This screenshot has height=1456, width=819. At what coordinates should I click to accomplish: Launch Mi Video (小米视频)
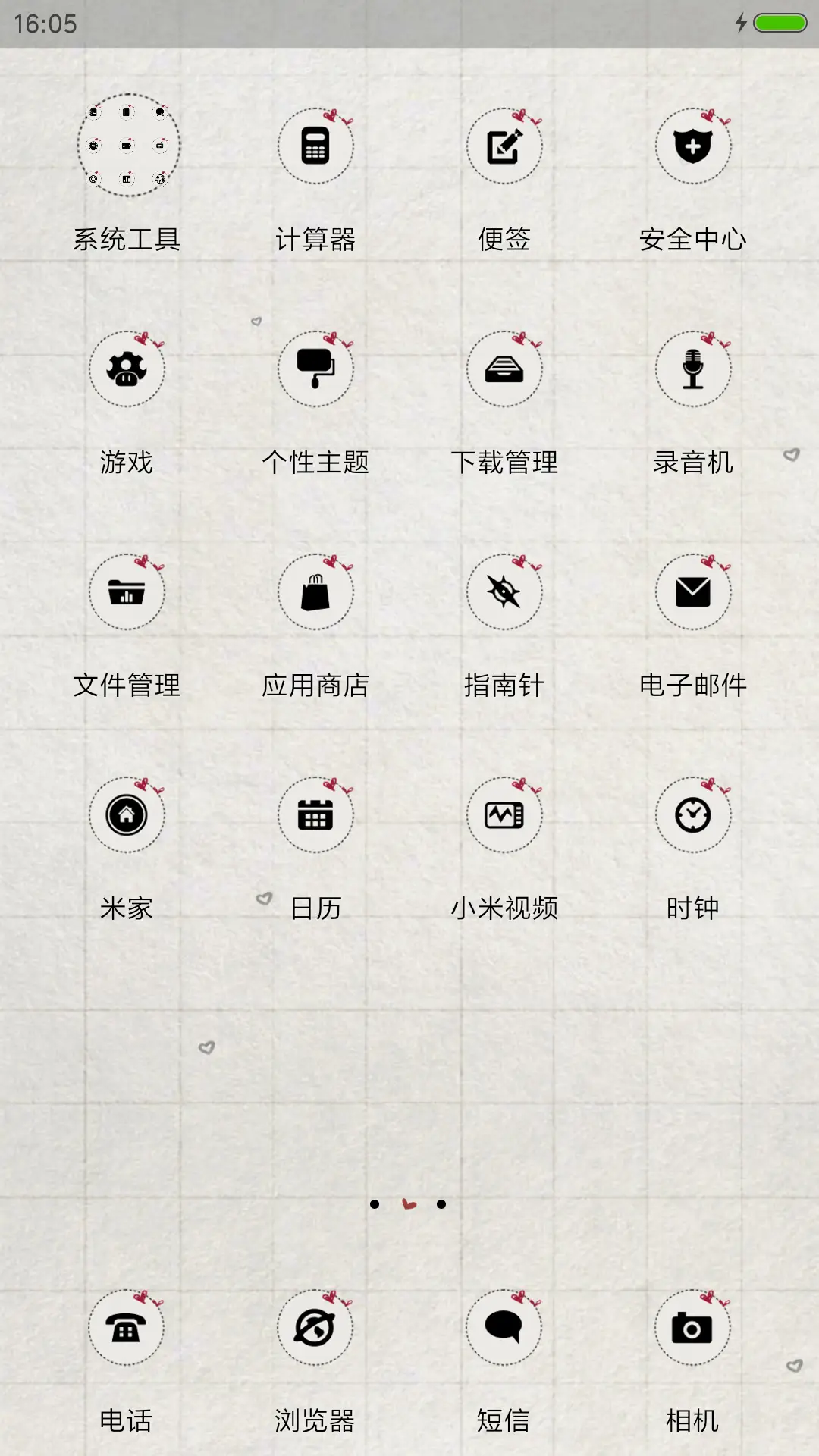point(504,815)
